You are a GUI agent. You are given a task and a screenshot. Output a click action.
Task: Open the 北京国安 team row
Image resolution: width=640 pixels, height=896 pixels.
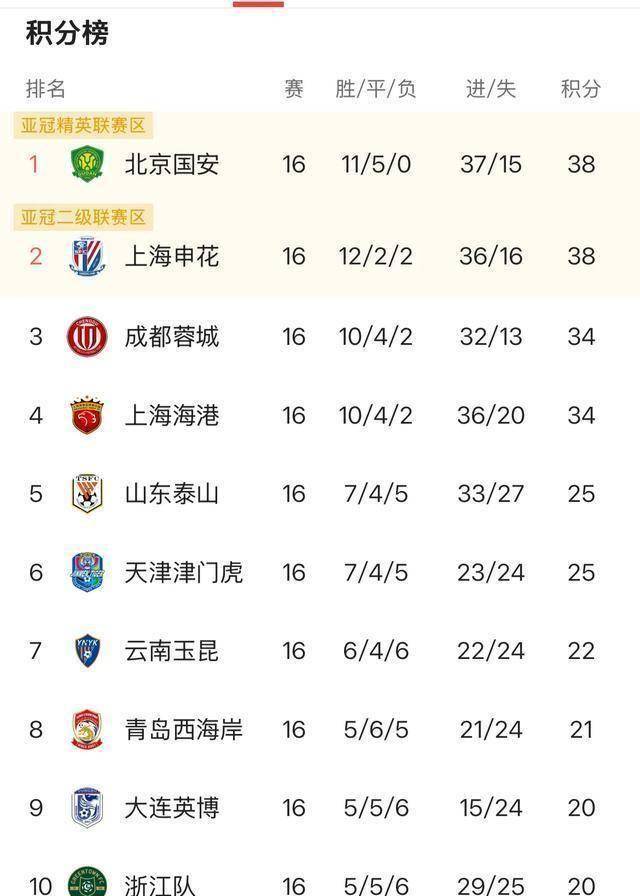click(171, 164)
